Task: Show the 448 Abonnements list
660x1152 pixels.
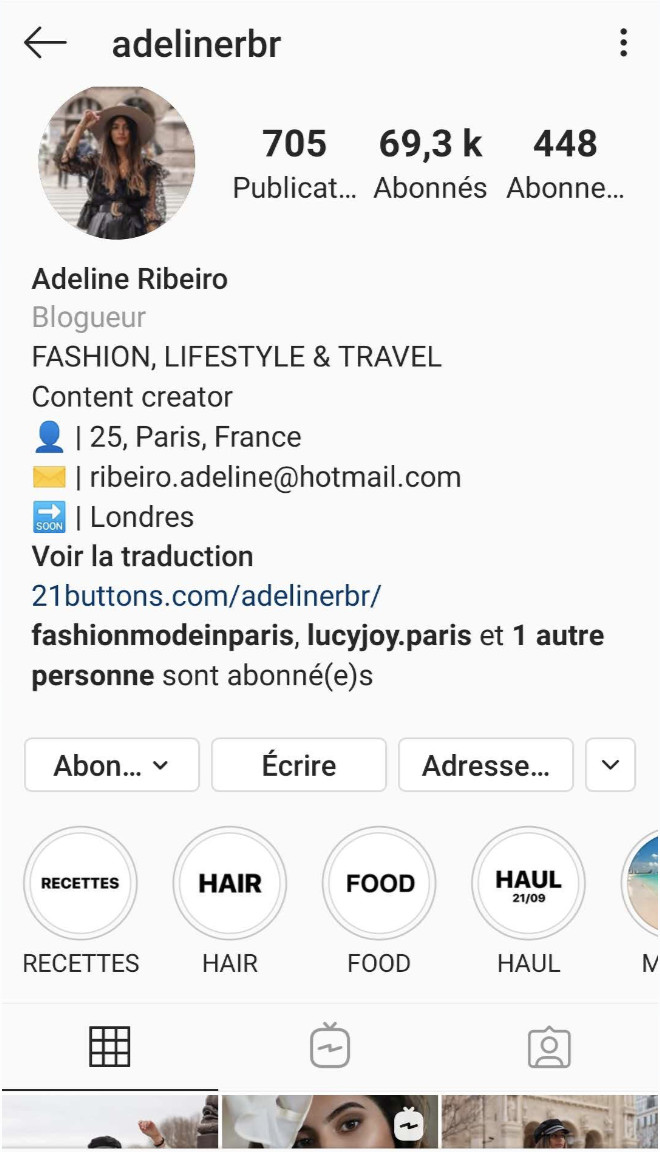Action: (x=565, y=164)
